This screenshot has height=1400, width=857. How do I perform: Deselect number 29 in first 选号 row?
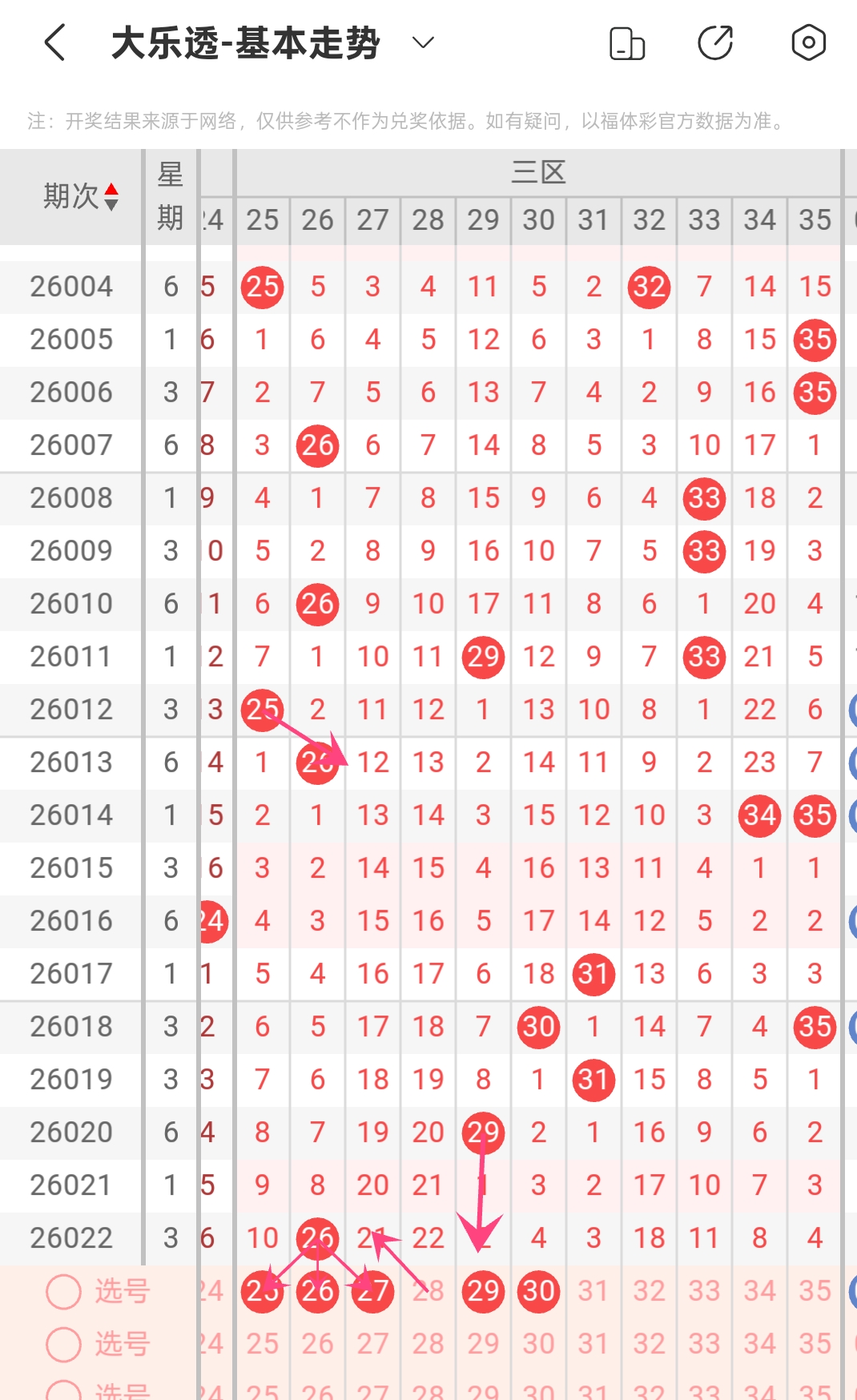click(x=484, y=1290)
